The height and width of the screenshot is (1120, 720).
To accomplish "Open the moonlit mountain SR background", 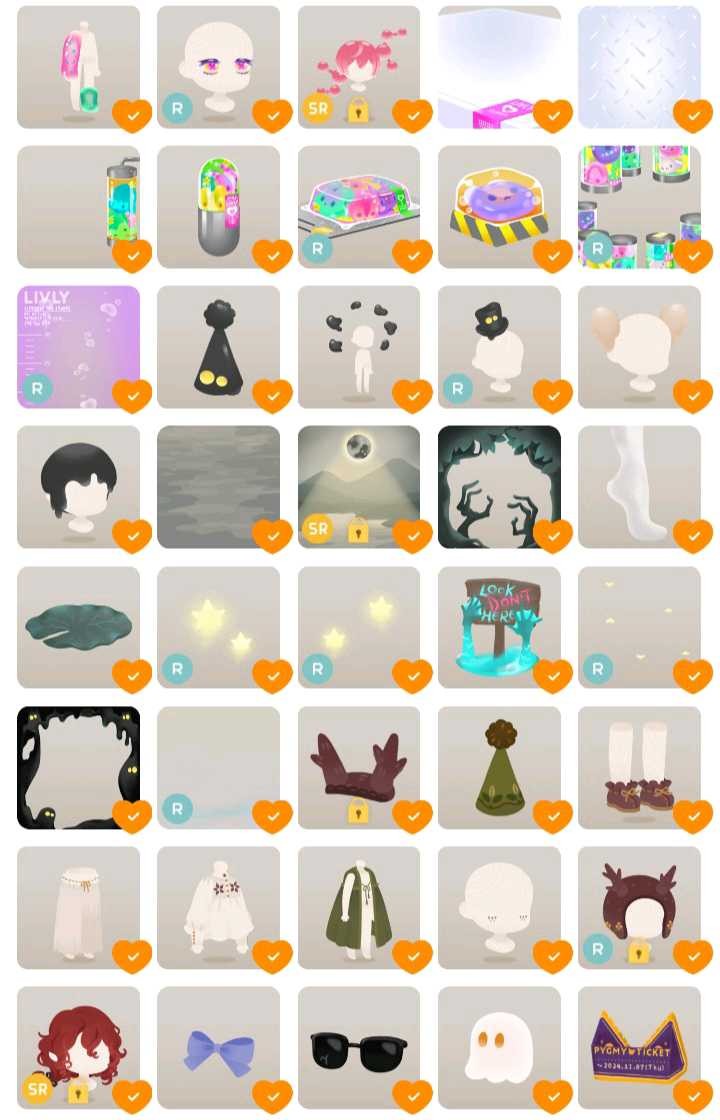I will [358, 487].
